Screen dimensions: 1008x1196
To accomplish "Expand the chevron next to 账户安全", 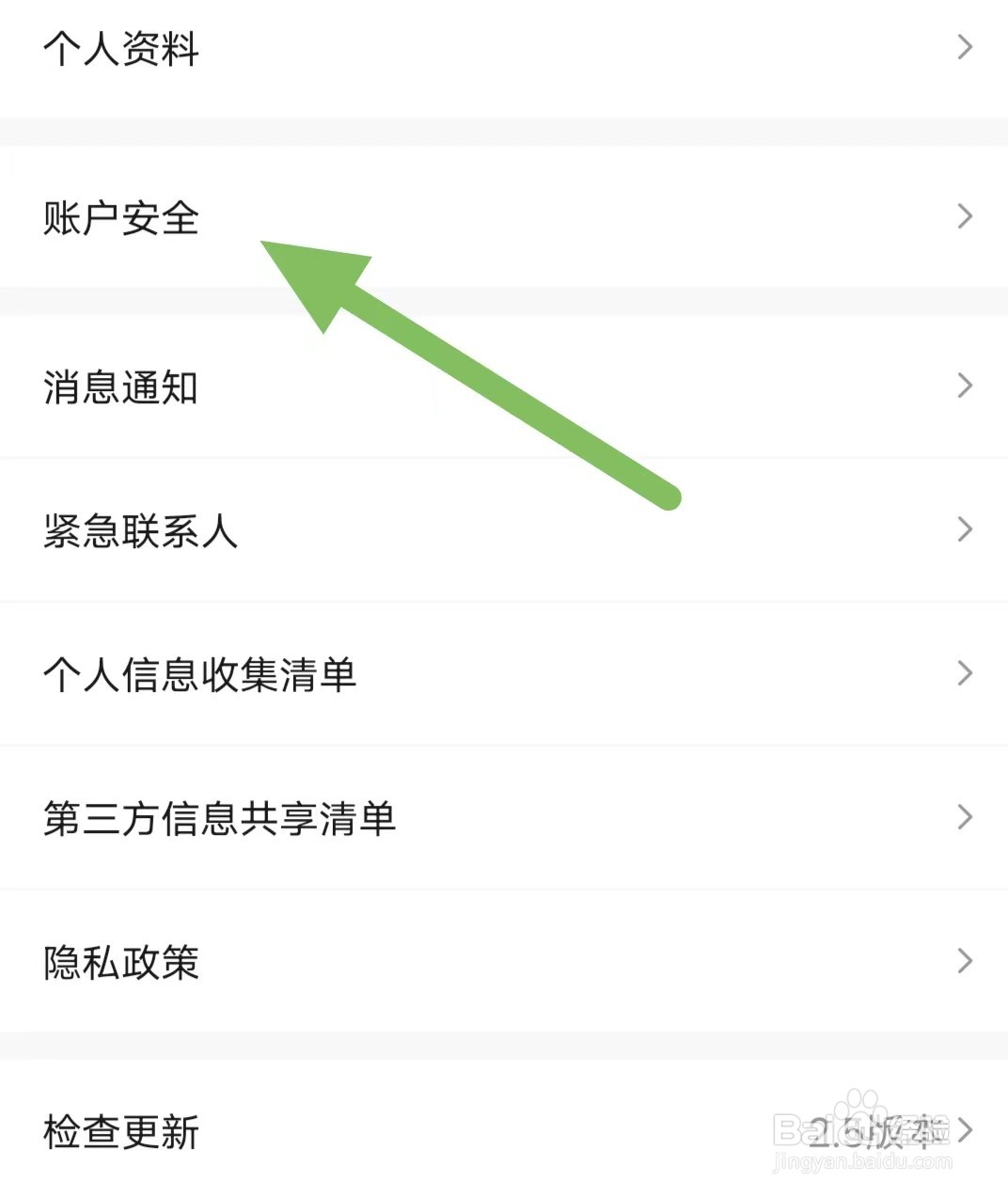I will (x=965, y=216).
